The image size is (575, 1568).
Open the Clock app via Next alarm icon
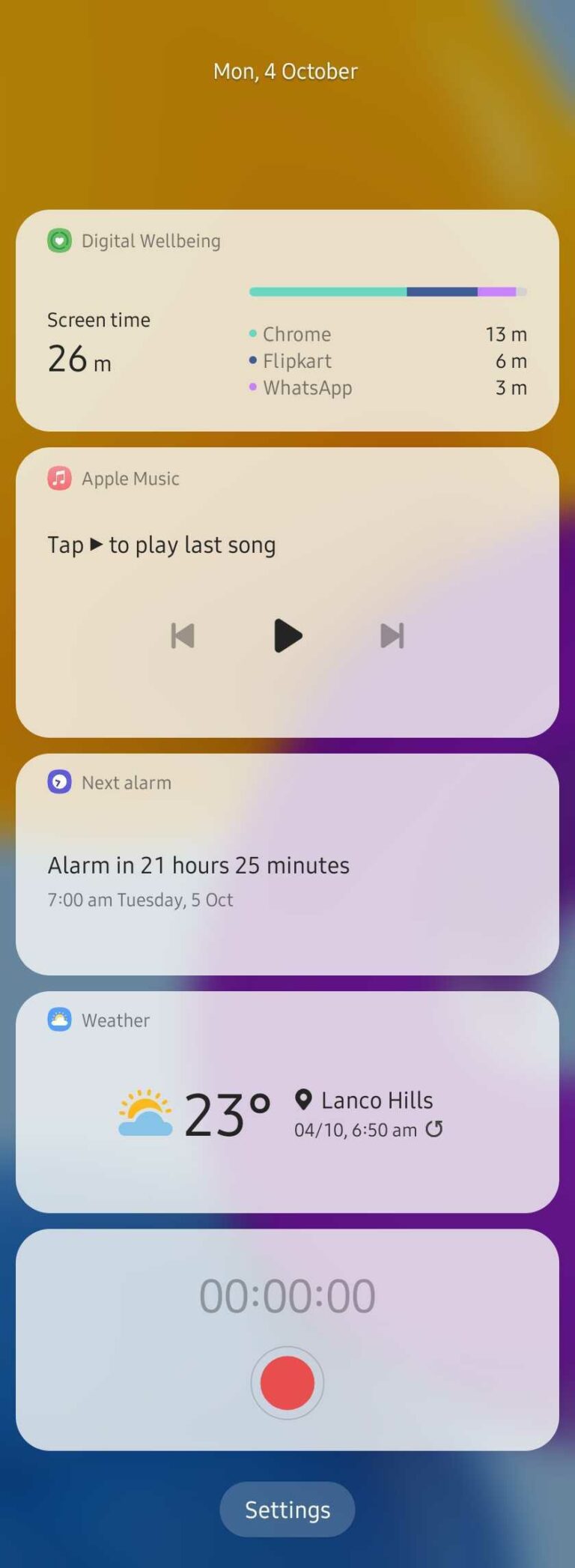pos(58,782)
